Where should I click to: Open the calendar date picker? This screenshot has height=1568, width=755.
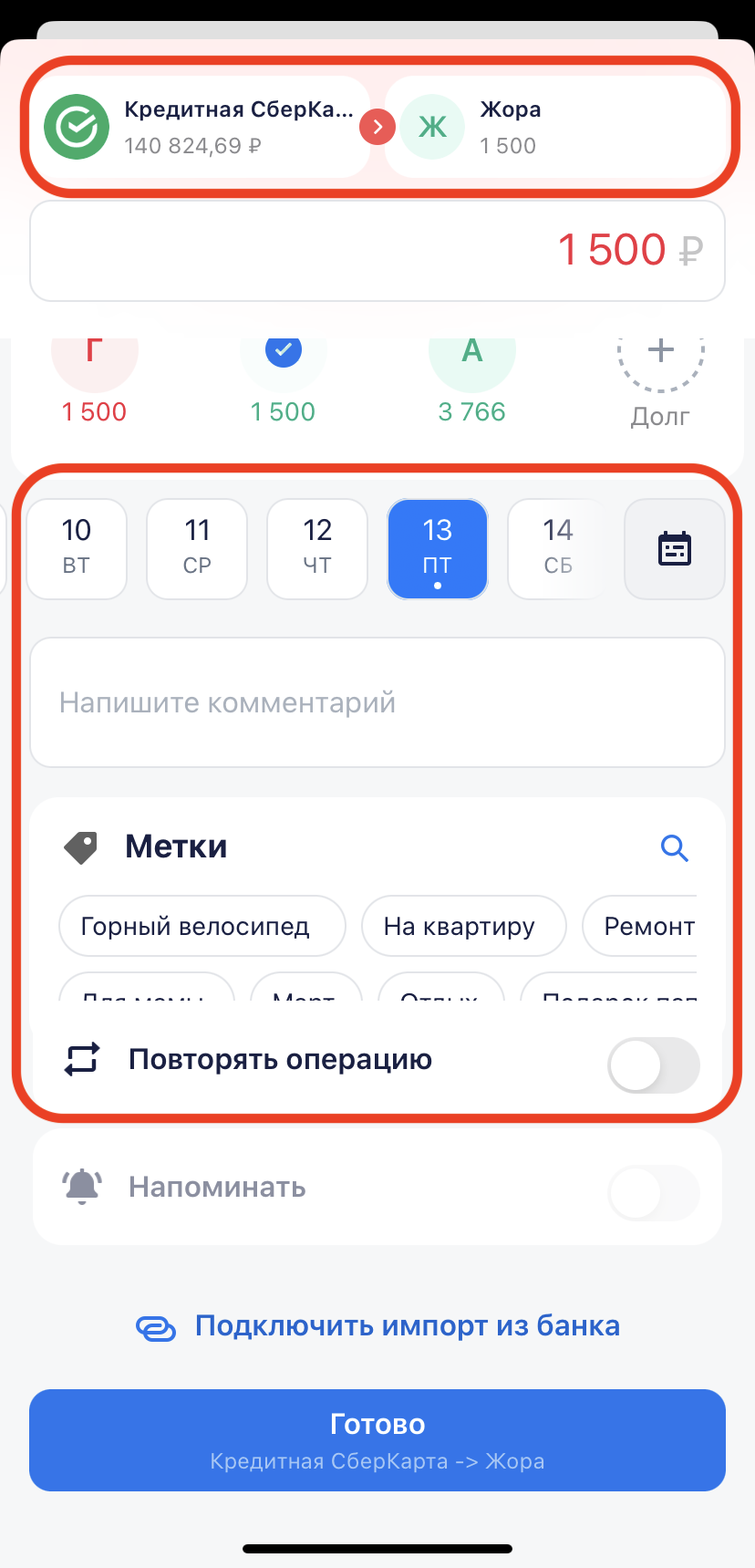click(x=675, y=548)
